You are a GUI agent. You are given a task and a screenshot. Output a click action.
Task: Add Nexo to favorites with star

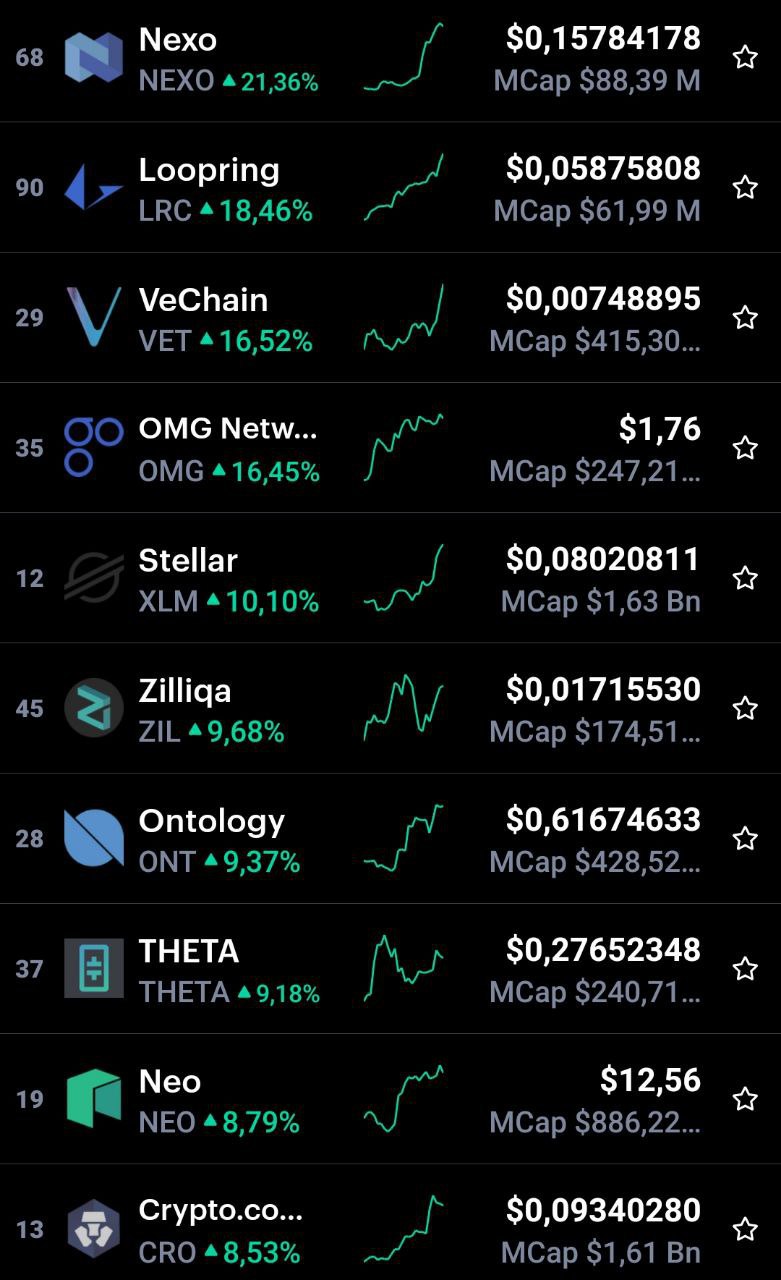tap(745, 57)
